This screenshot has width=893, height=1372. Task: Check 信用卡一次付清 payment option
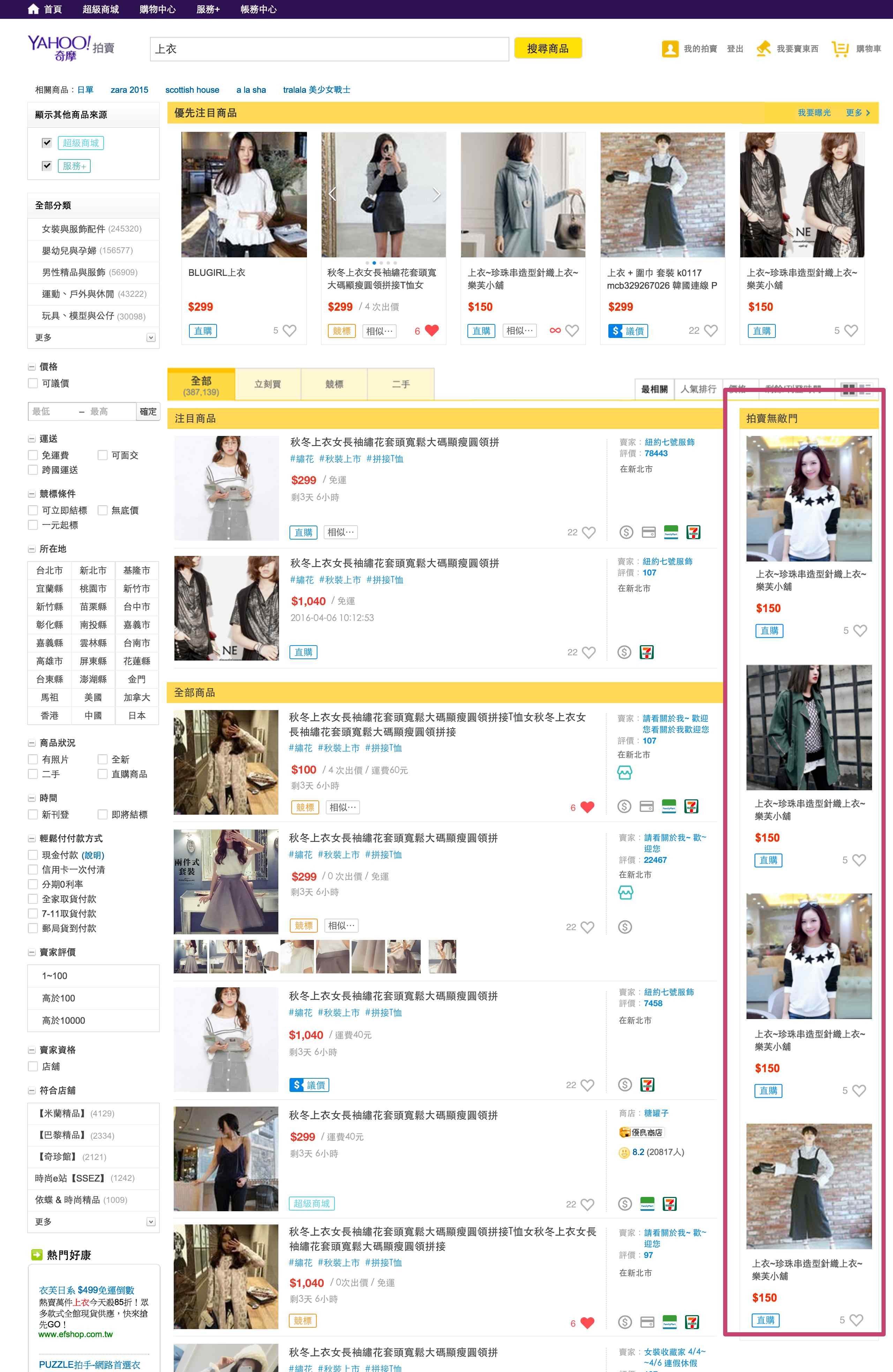(x=33, y=870)
